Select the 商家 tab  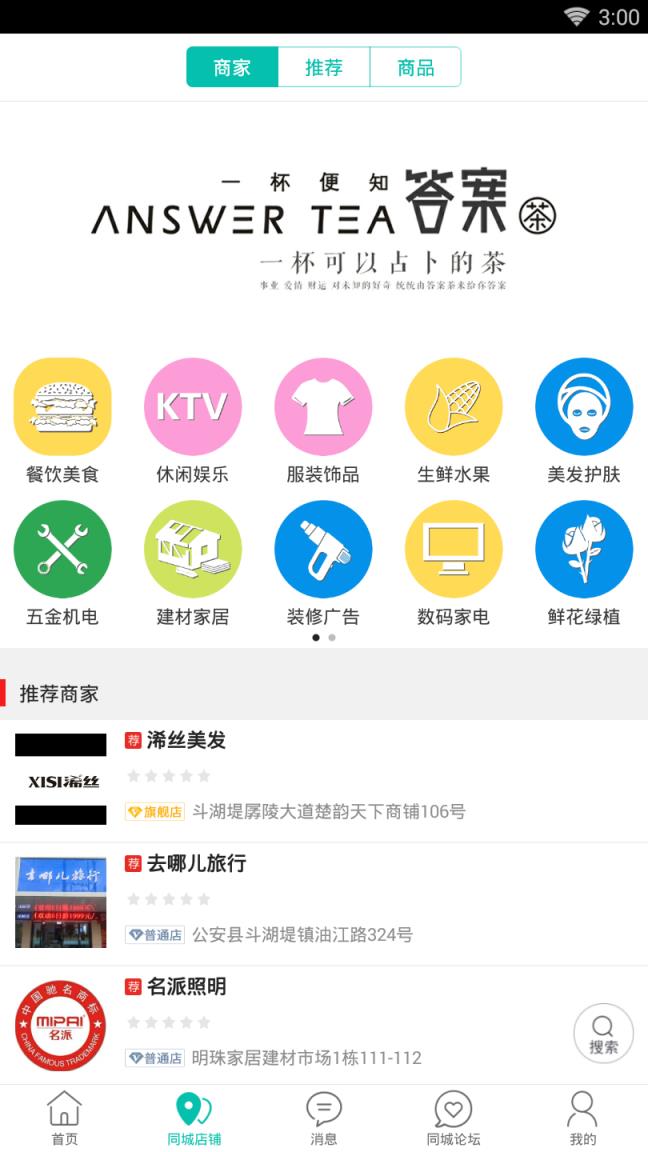pyautogui.click(x=232, y=67)
